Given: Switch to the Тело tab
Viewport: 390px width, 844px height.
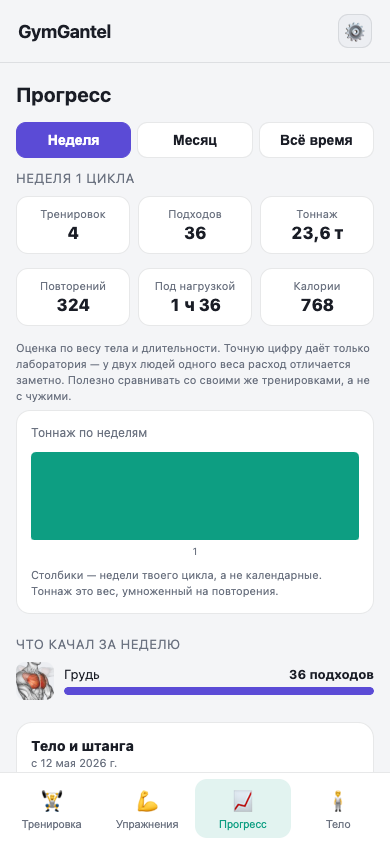Looking at the screenshot, I should 338,808.
